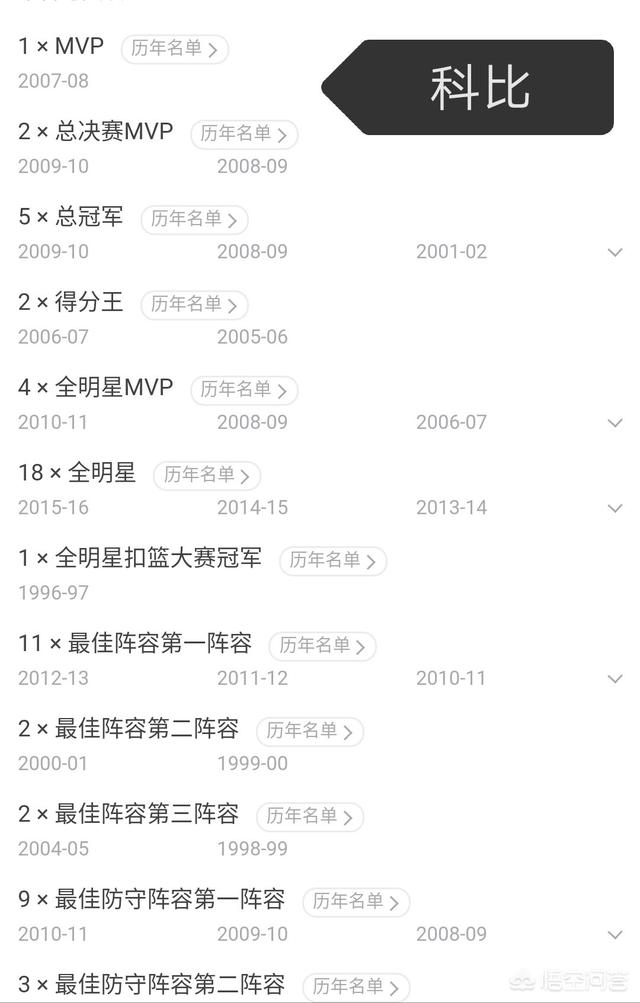
Task: Open 历年名单 beside 9 × 最佳防守阵容第一阵容
Action: tap(356, 901)
